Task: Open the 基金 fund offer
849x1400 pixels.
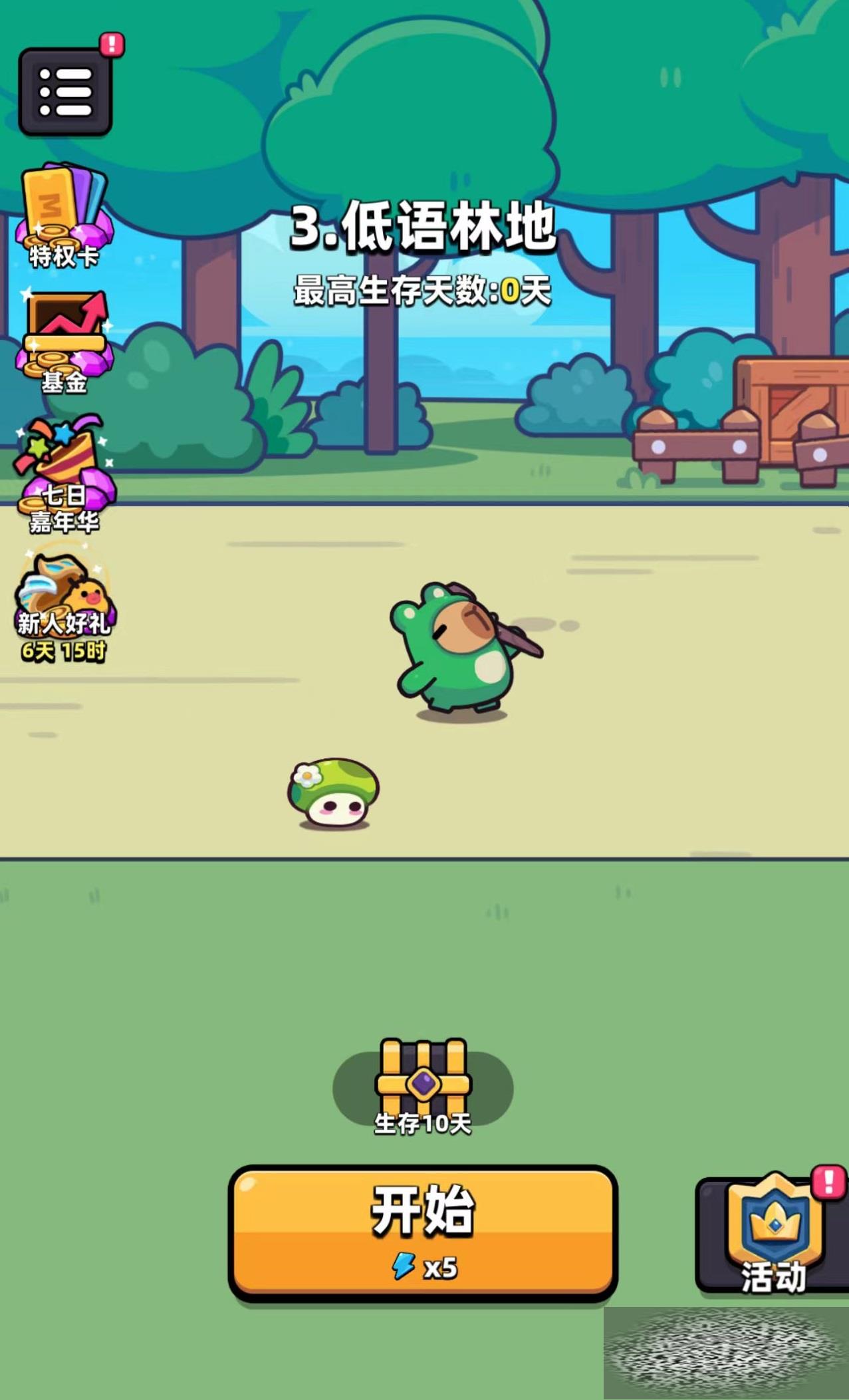Action: [64, 341]
